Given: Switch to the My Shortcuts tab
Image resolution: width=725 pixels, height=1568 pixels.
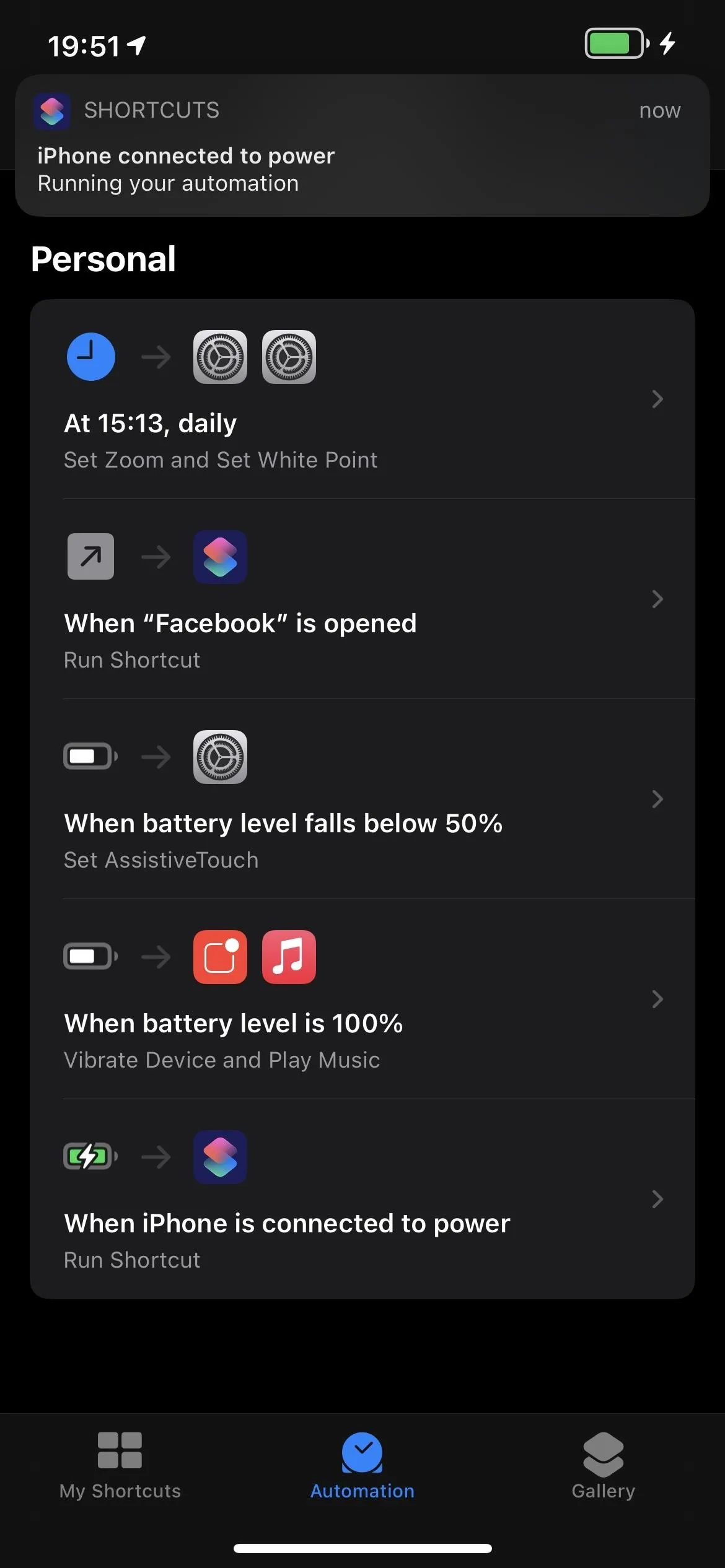Looking at the screenshot, I should [120, 1466].
